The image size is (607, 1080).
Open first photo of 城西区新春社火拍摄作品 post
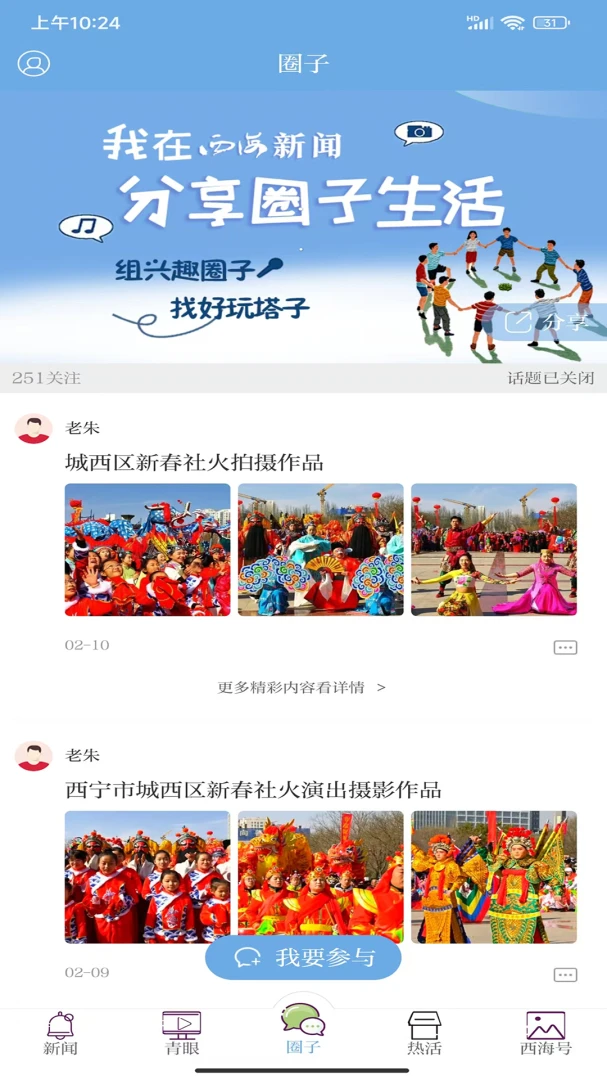tap(147, 549)
